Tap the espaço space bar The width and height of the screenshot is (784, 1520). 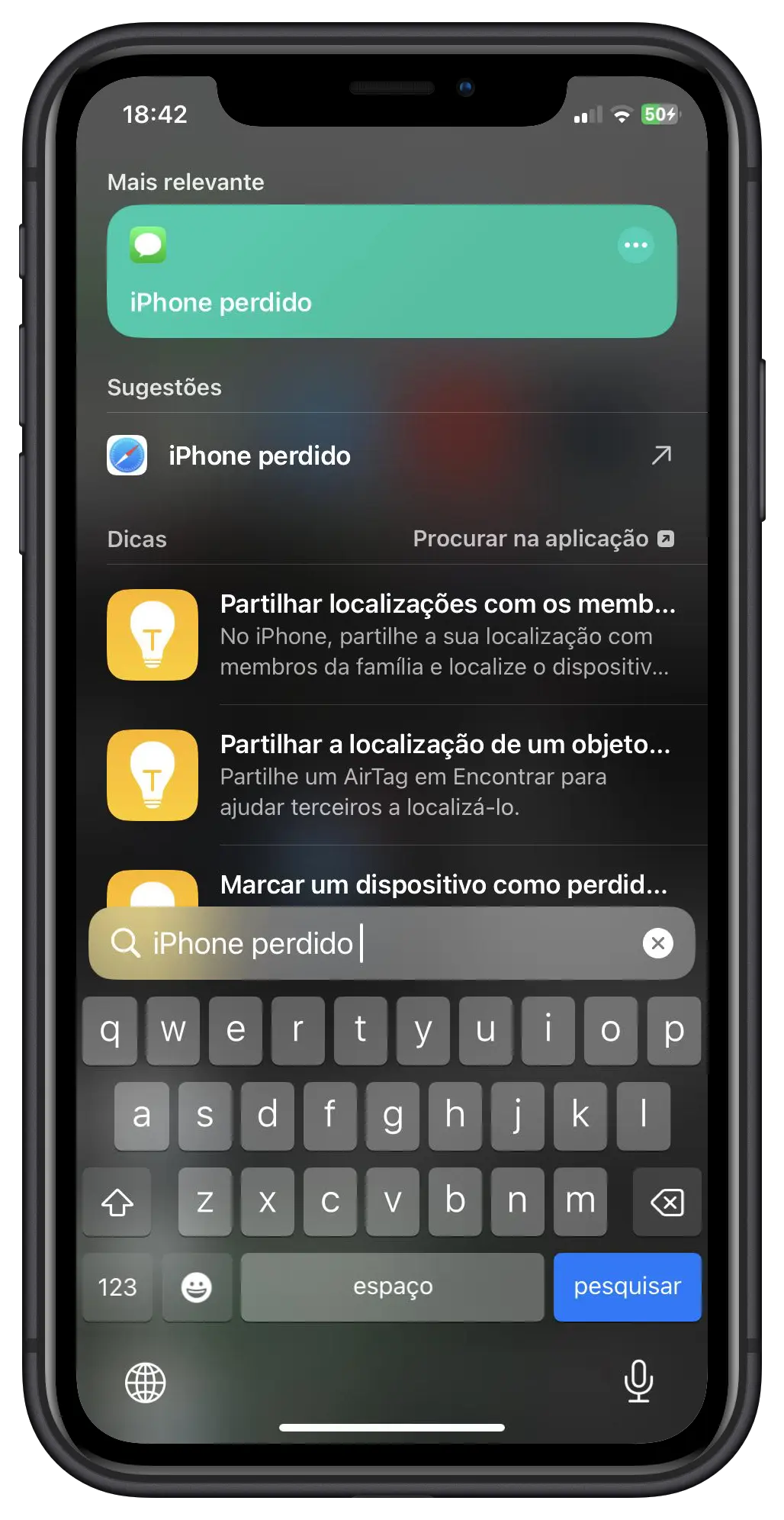(x=392, y=1287)
